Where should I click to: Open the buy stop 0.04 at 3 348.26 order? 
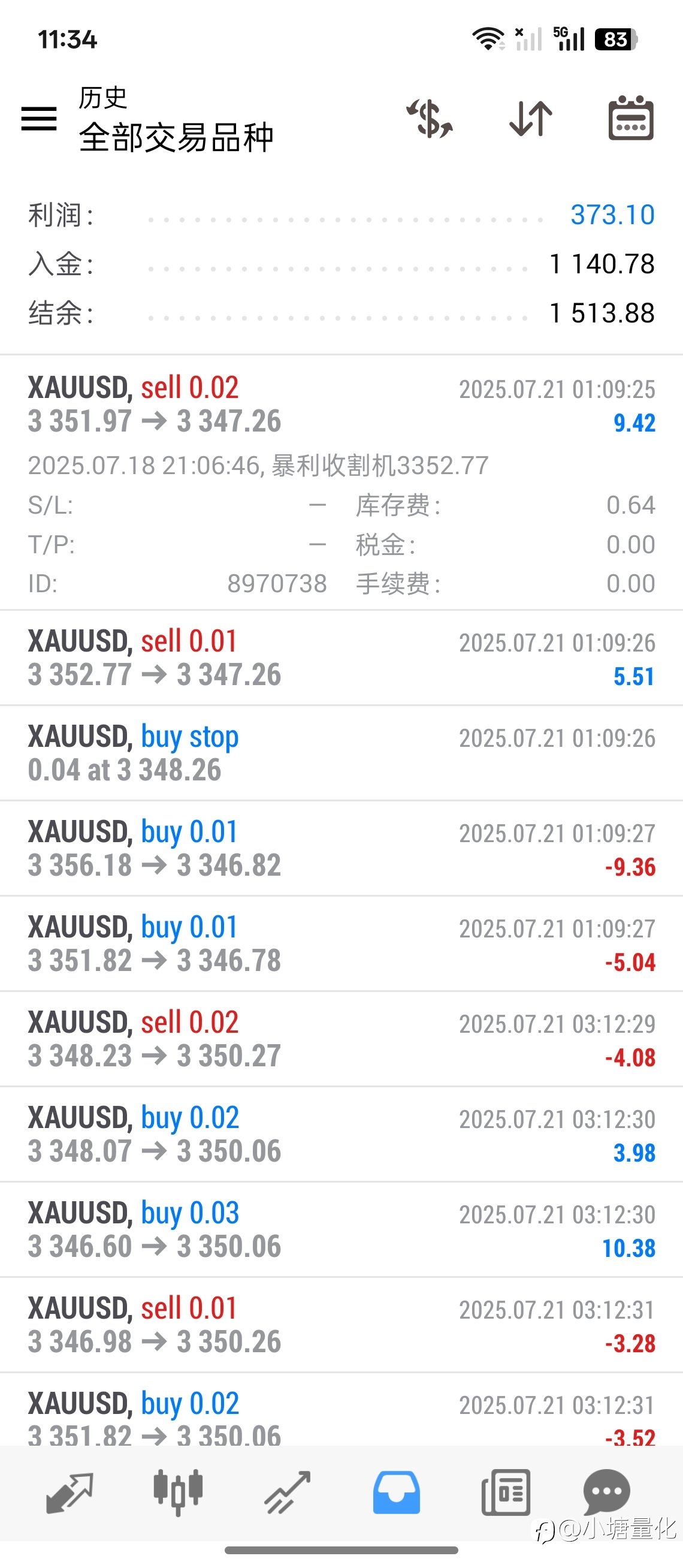pos(341,753)
